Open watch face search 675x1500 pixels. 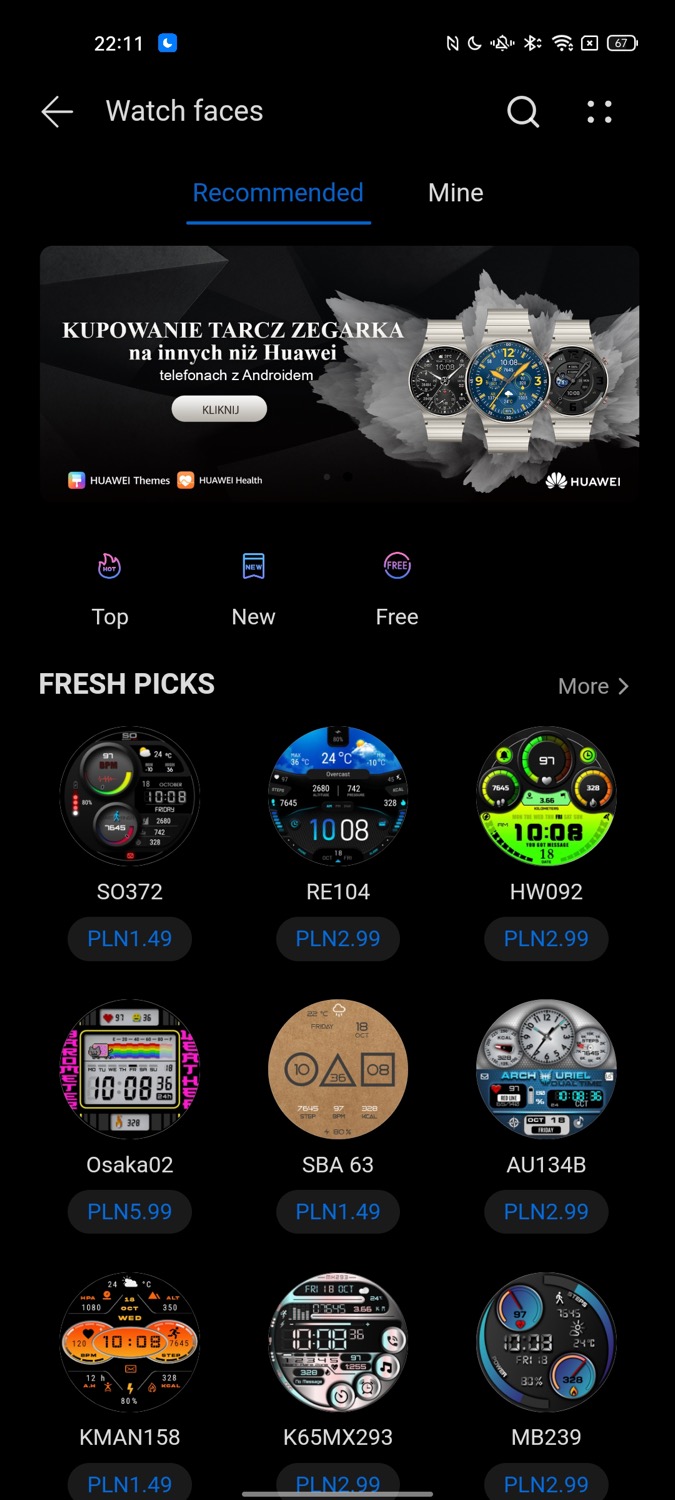tap(522, 111)
